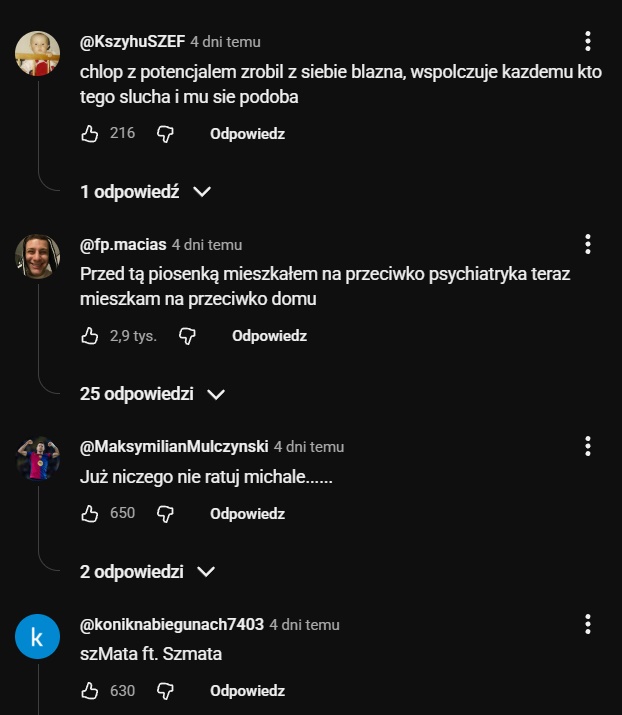Dislike the comment by @fp.macias
622x715 pixels.
pyautogui.click(x=188, y=336)
